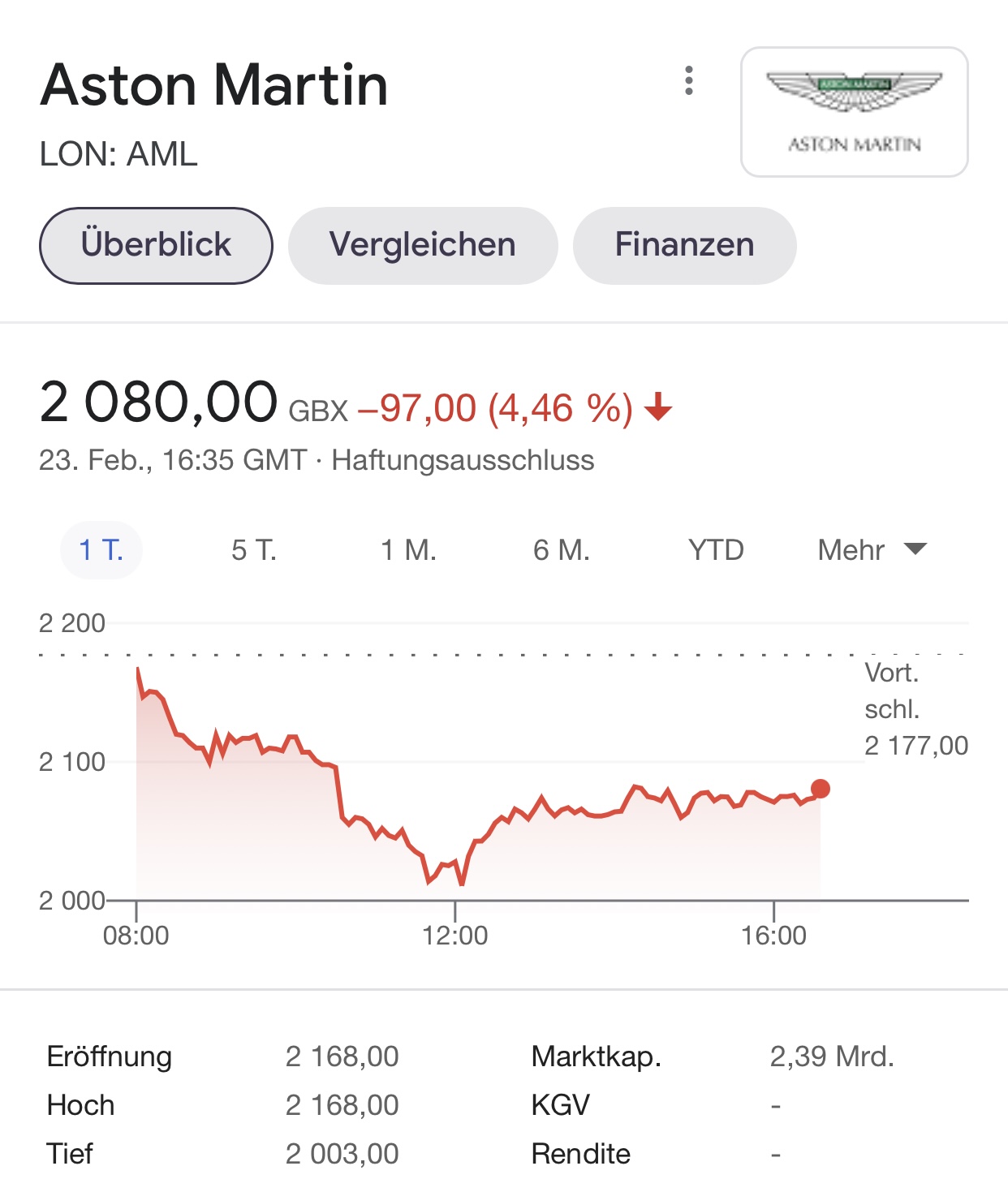Select the 5 T. chart range
This screenshot has width=1008, height=1179.
(x=254, y=549)
